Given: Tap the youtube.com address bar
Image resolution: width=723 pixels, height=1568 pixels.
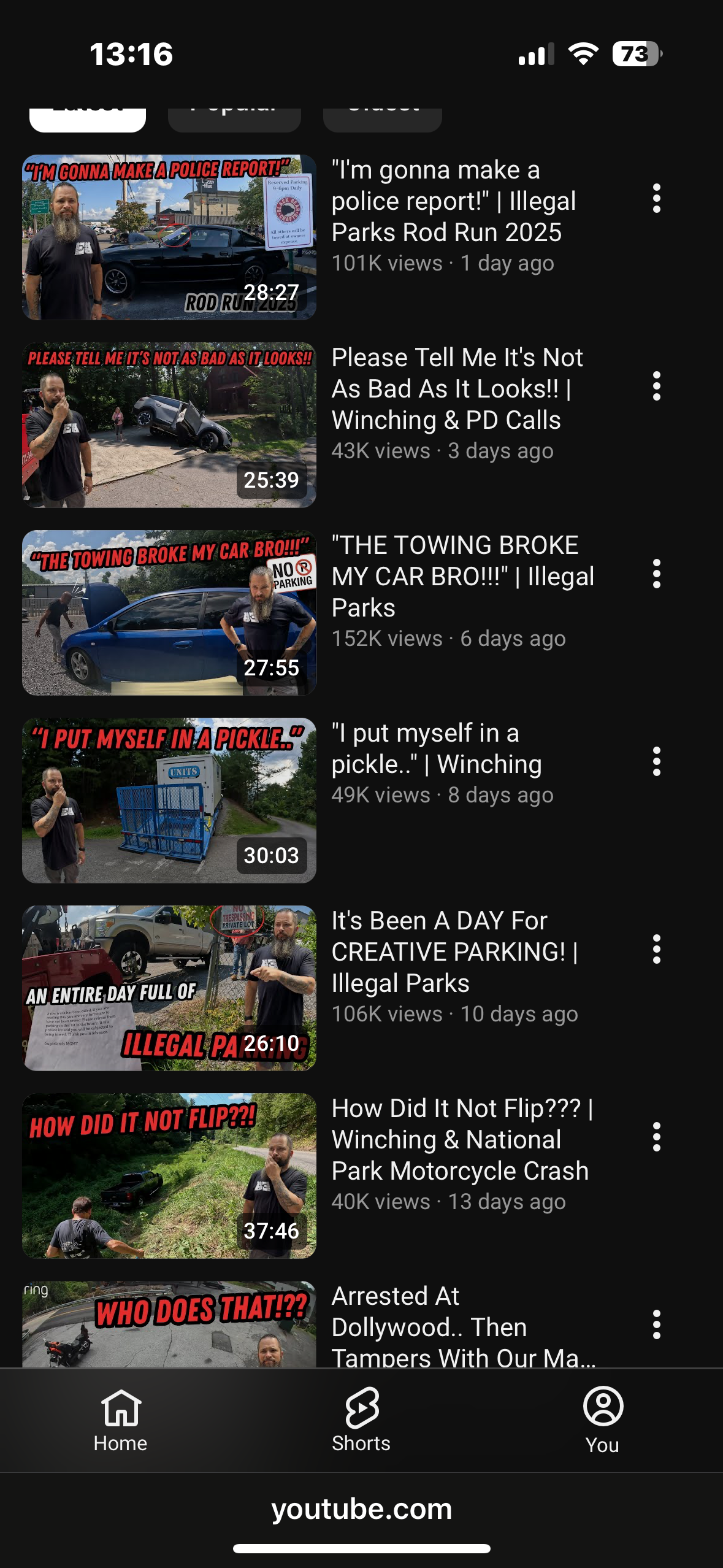Looking at the screenshot, I should tap(361, 1509).
